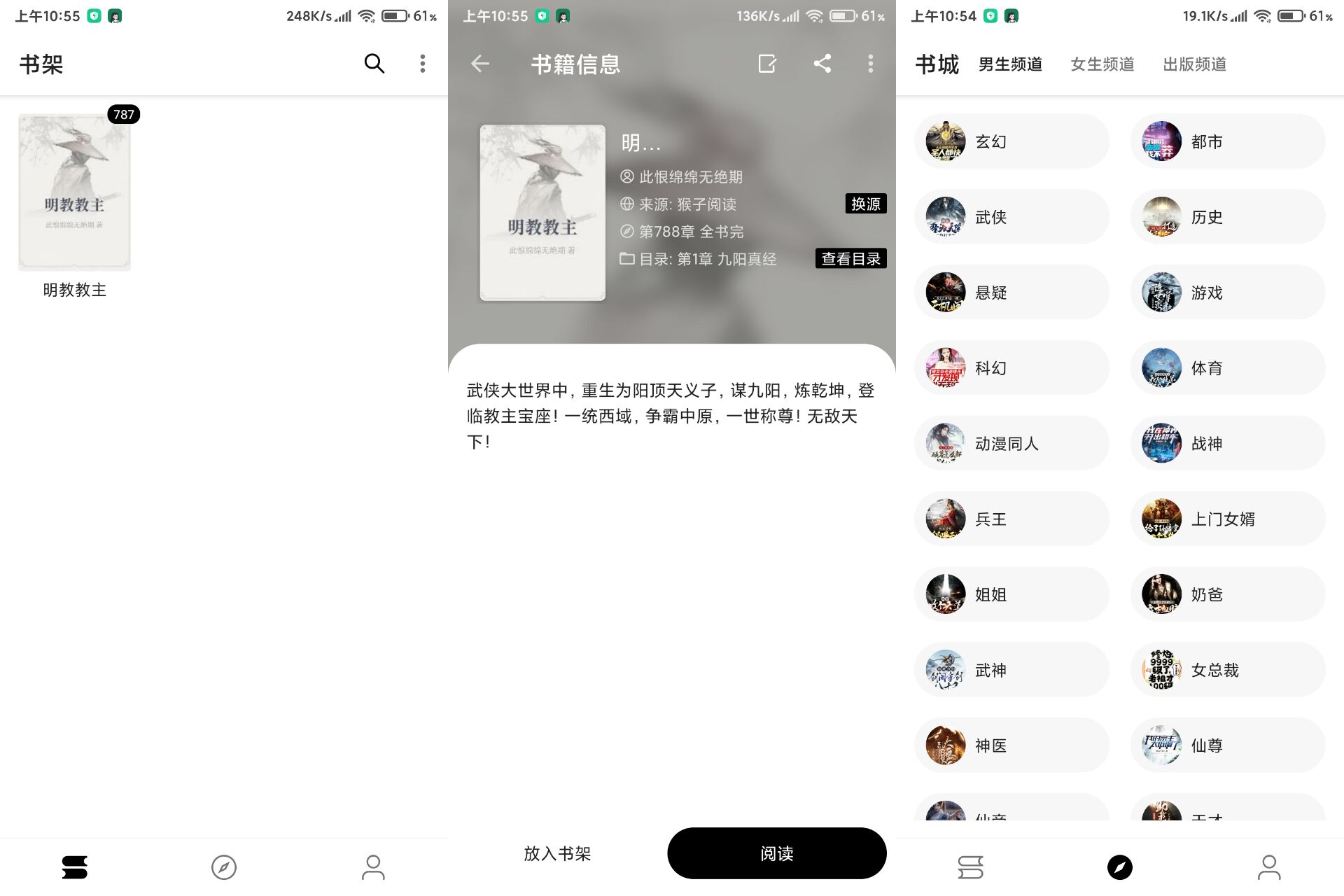Browse the 武侠 category
1344x896 pixels.
tap(1011, 217)
